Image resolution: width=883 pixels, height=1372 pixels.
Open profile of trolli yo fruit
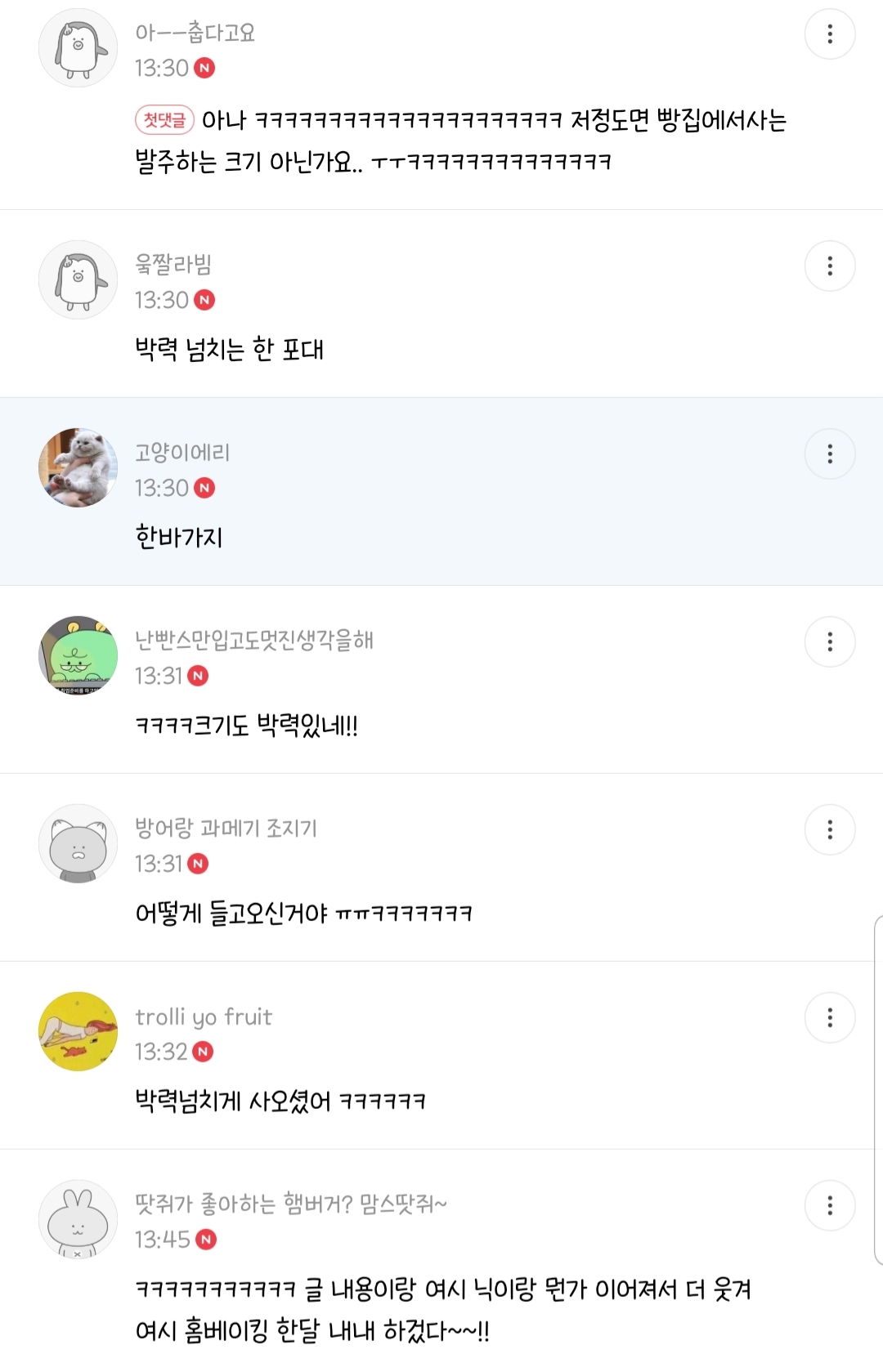coord(203,1017)
